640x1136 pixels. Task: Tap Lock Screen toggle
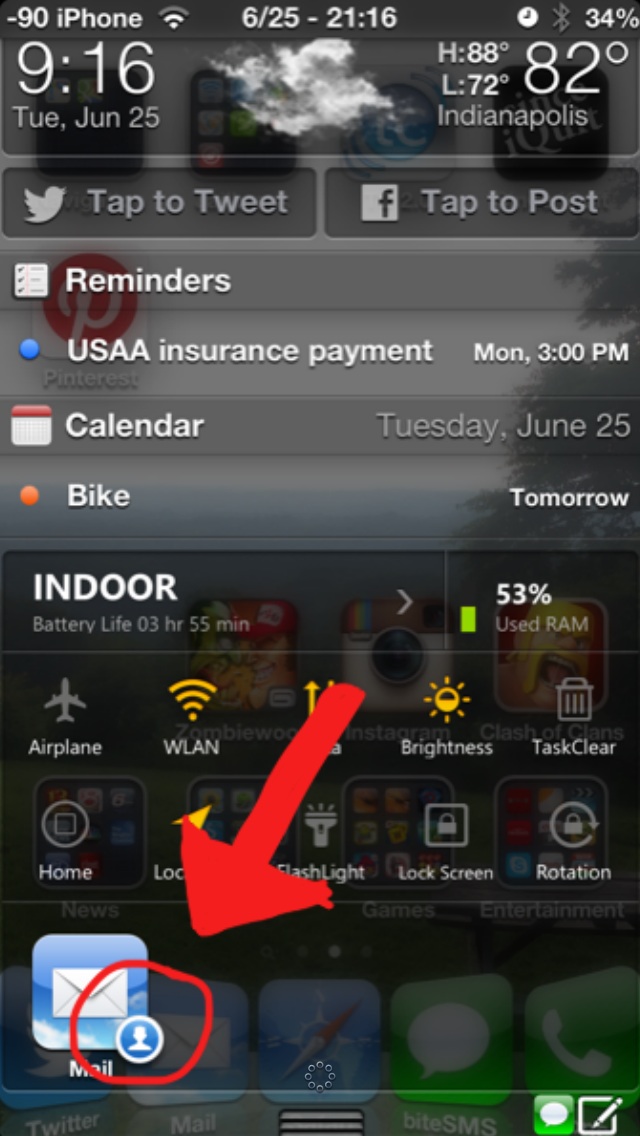coord(446,843)
